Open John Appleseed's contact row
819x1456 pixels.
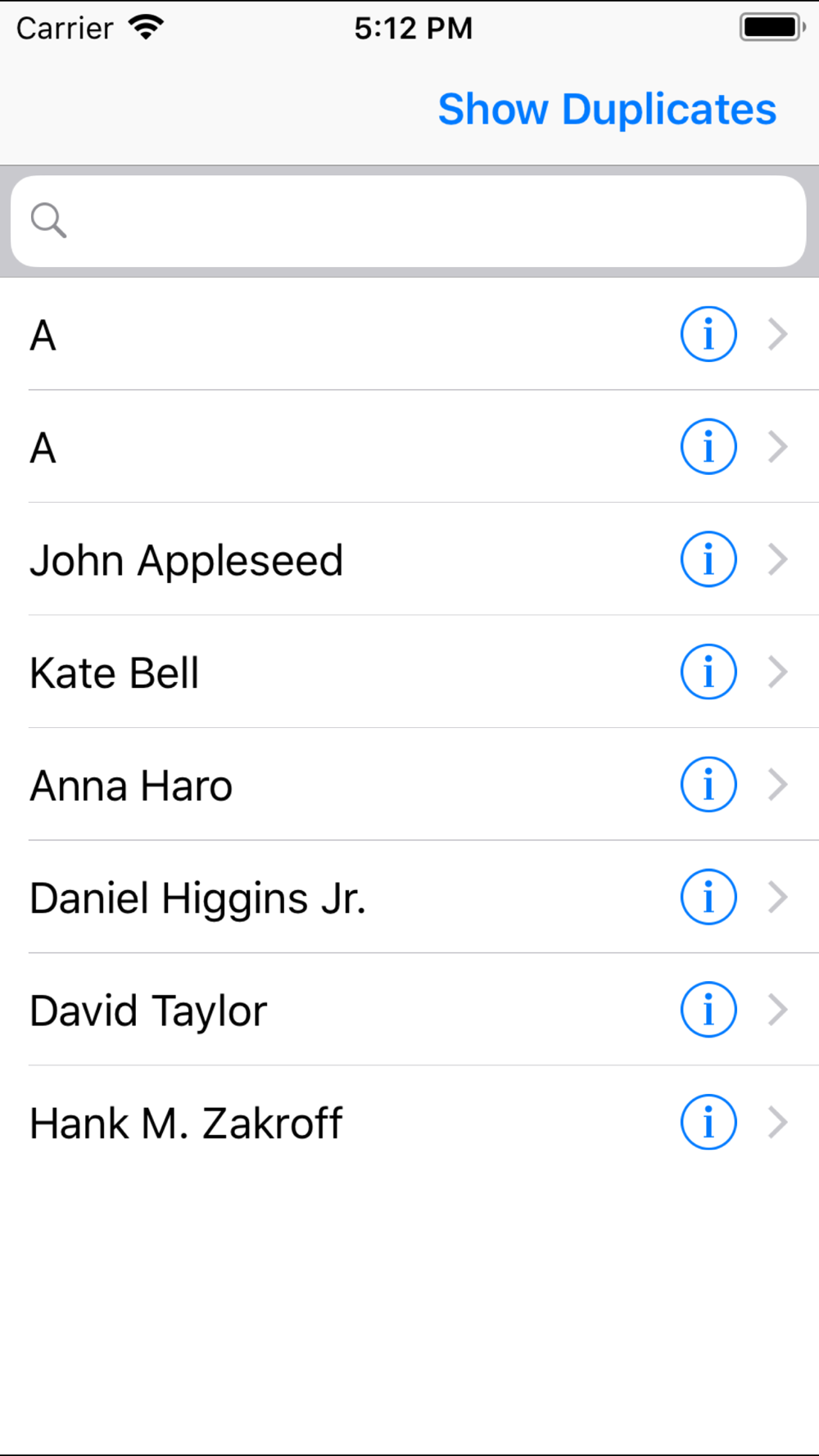[x=409, y=559]
